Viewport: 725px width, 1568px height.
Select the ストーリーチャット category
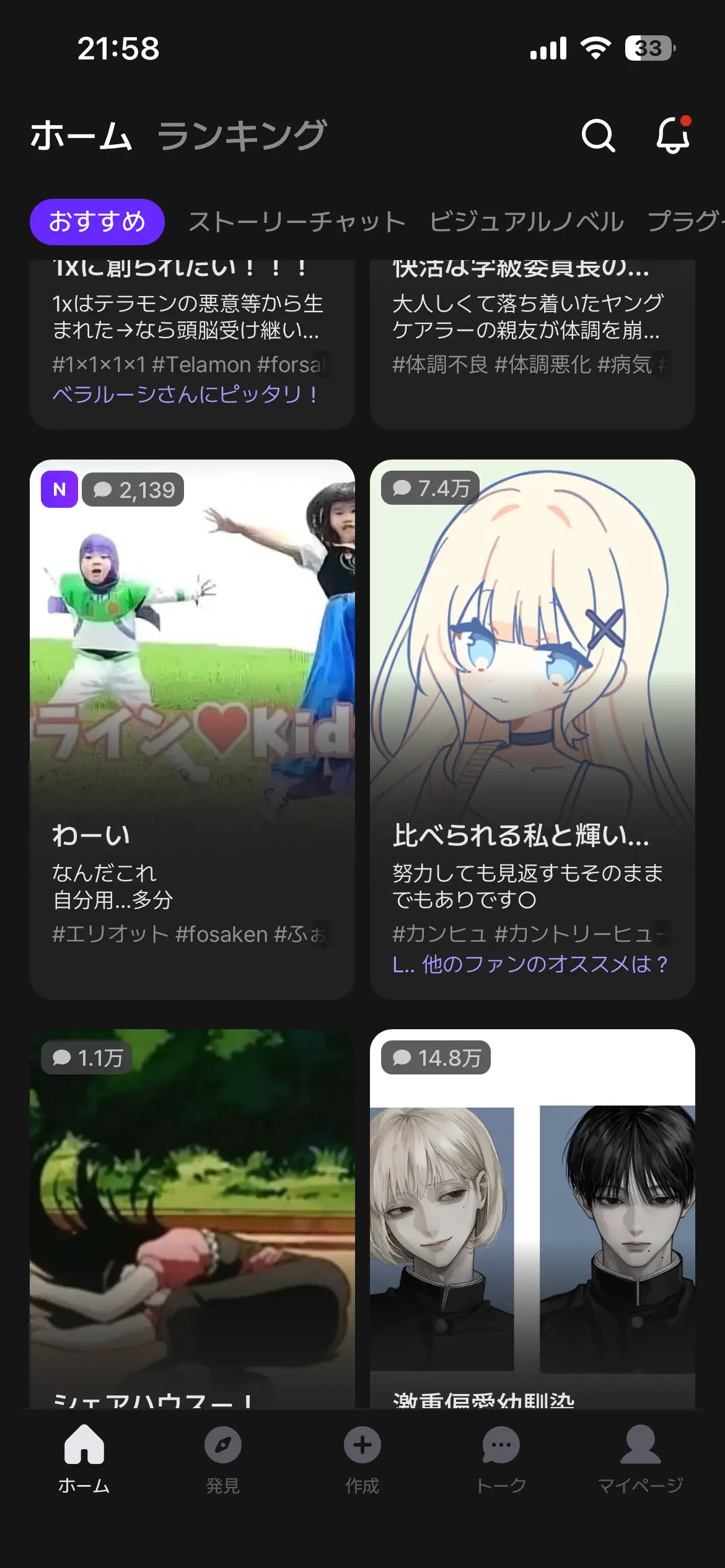tap(297, 222)
